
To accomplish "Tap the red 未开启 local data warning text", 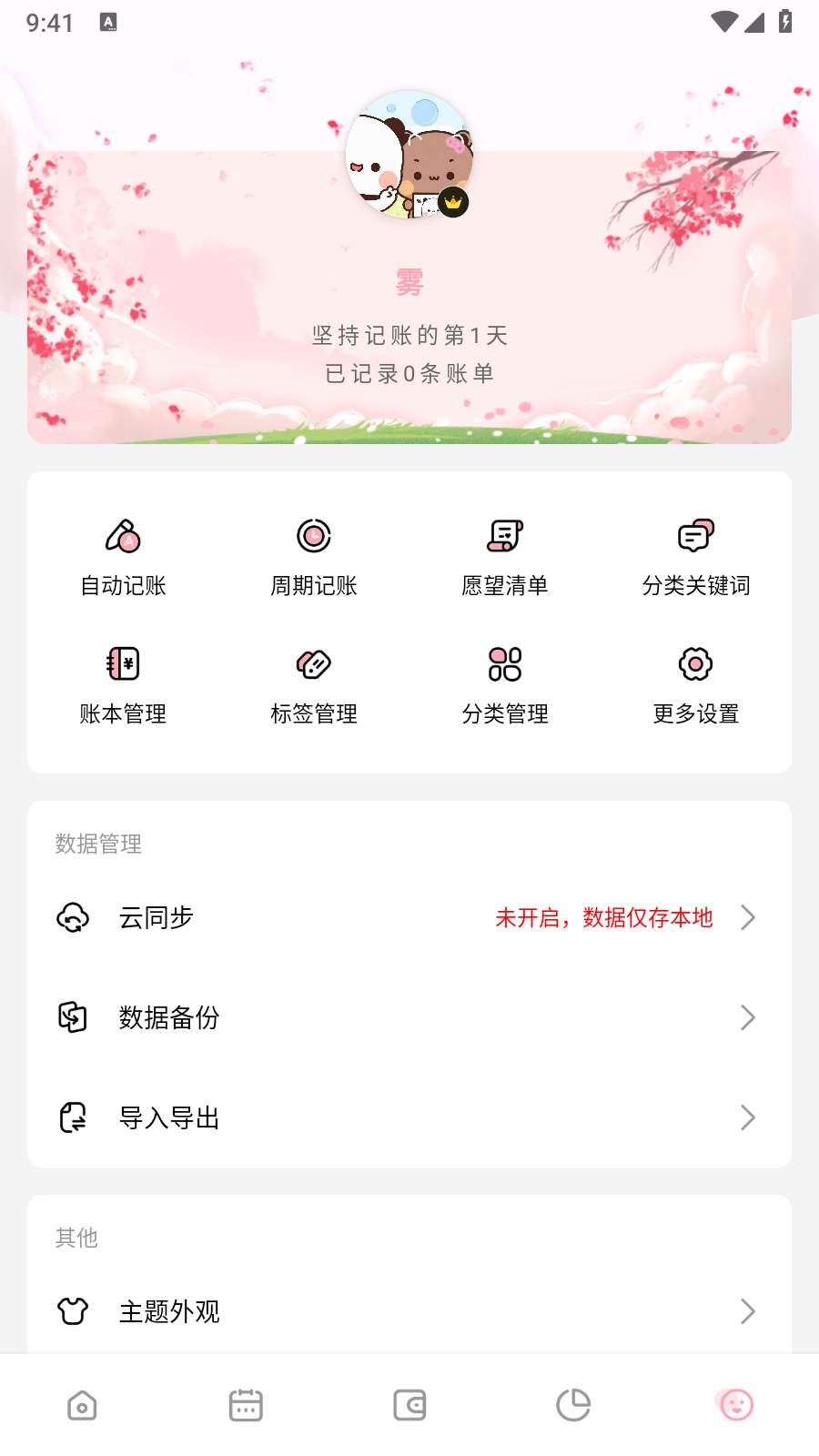I will click(604, 918).
